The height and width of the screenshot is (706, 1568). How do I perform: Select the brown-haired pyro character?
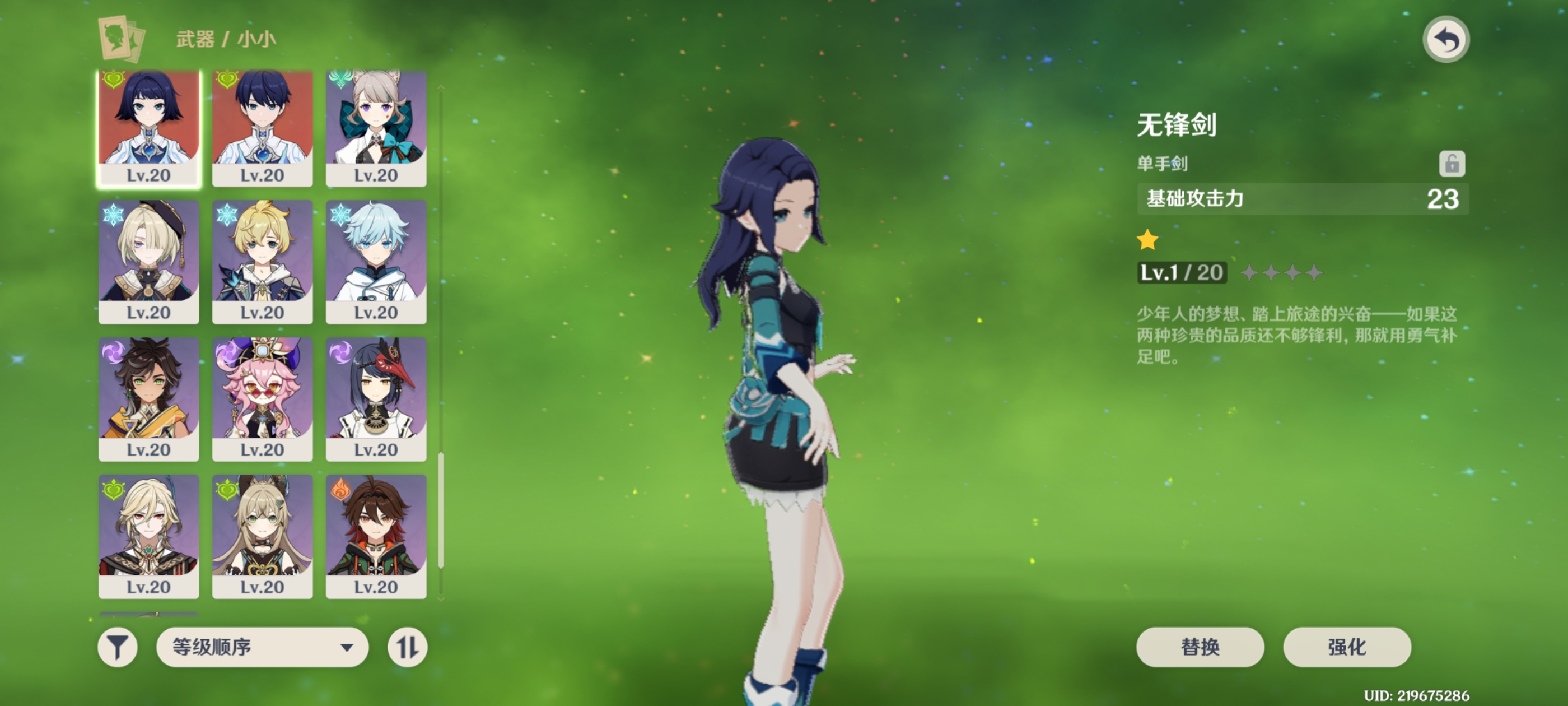[x=376, y=536]
